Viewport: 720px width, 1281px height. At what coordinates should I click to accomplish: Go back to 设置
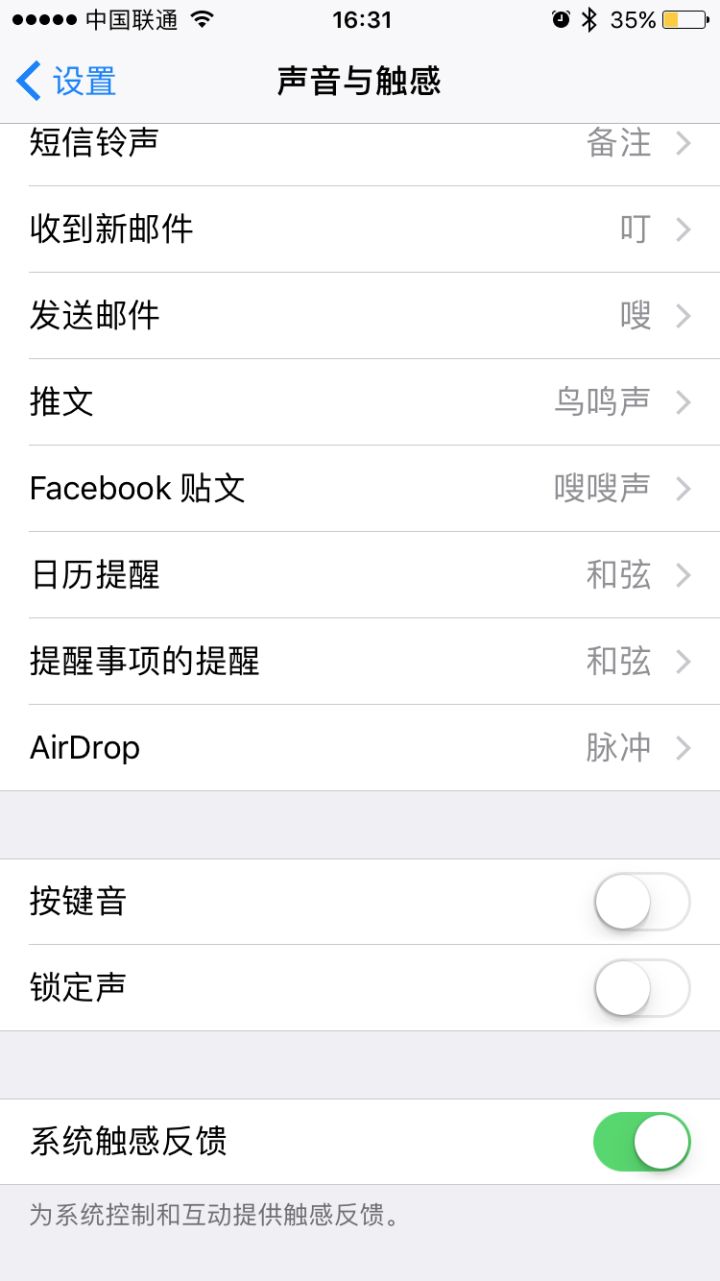(x=66, y=81)
